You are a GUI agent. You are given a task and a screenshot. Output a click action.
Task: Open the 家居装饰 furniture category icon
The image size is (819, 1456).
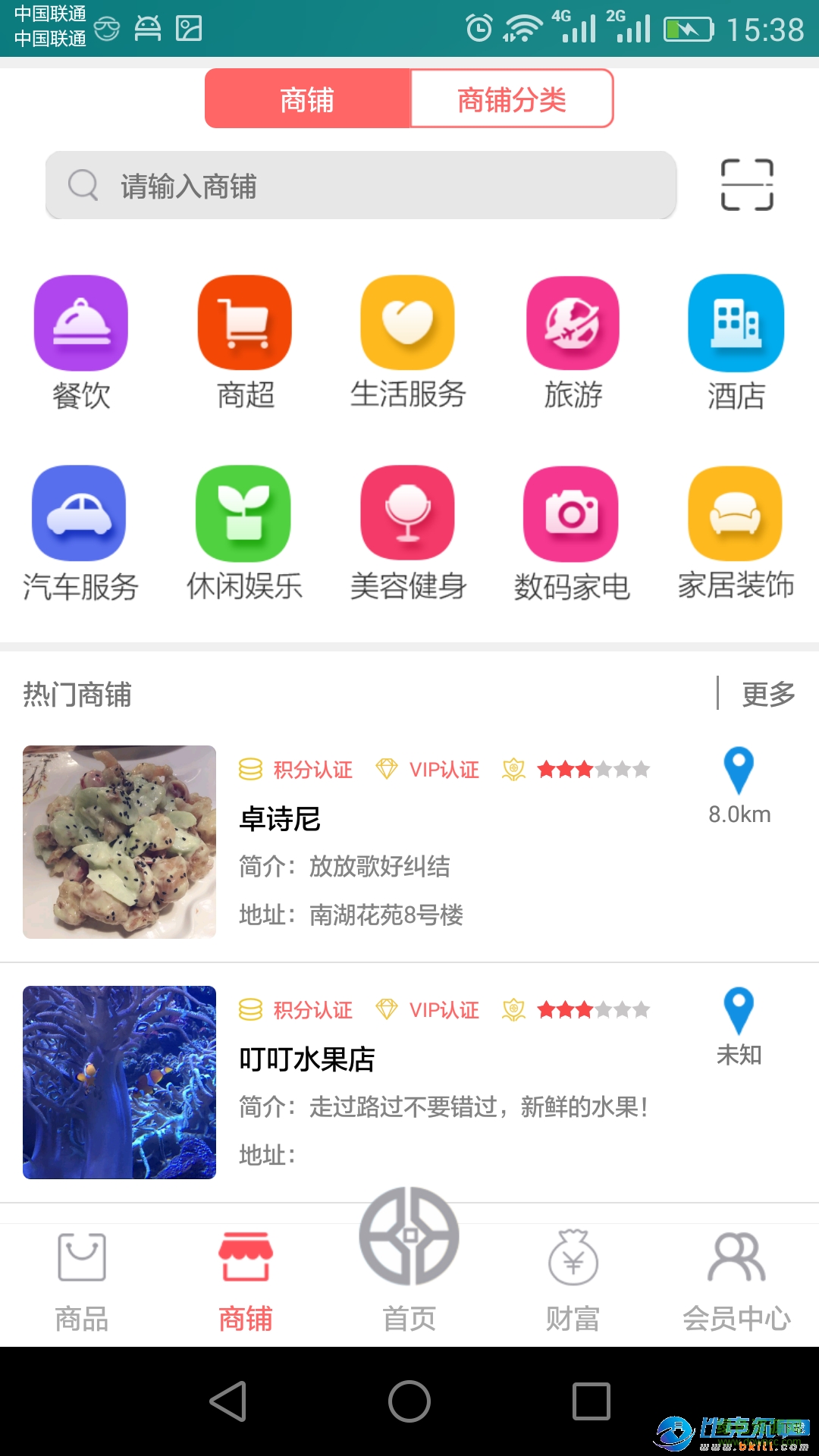(736, 514)
